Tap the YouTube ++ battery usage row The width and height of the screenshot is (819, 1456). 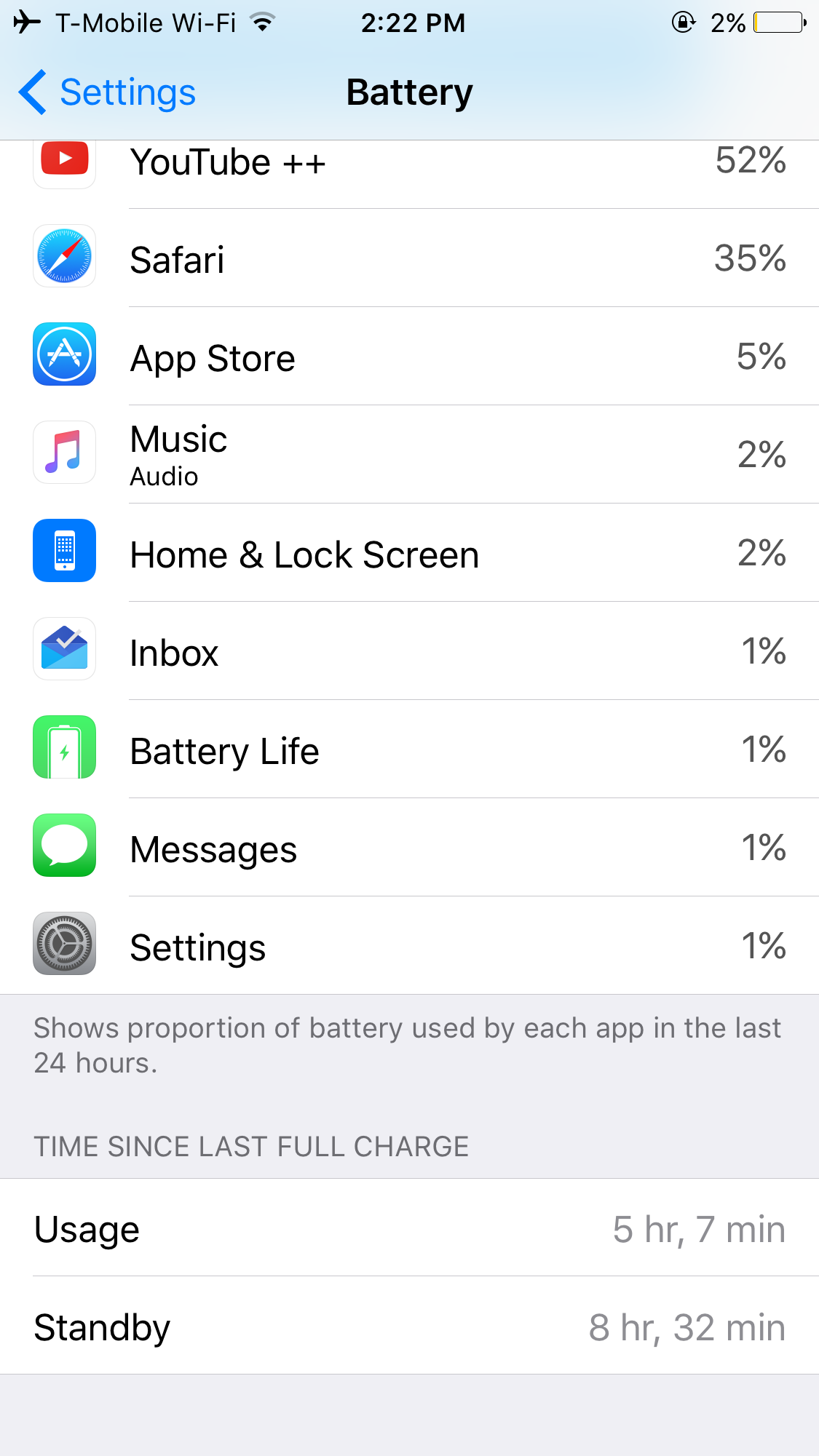tap(408, 164)
